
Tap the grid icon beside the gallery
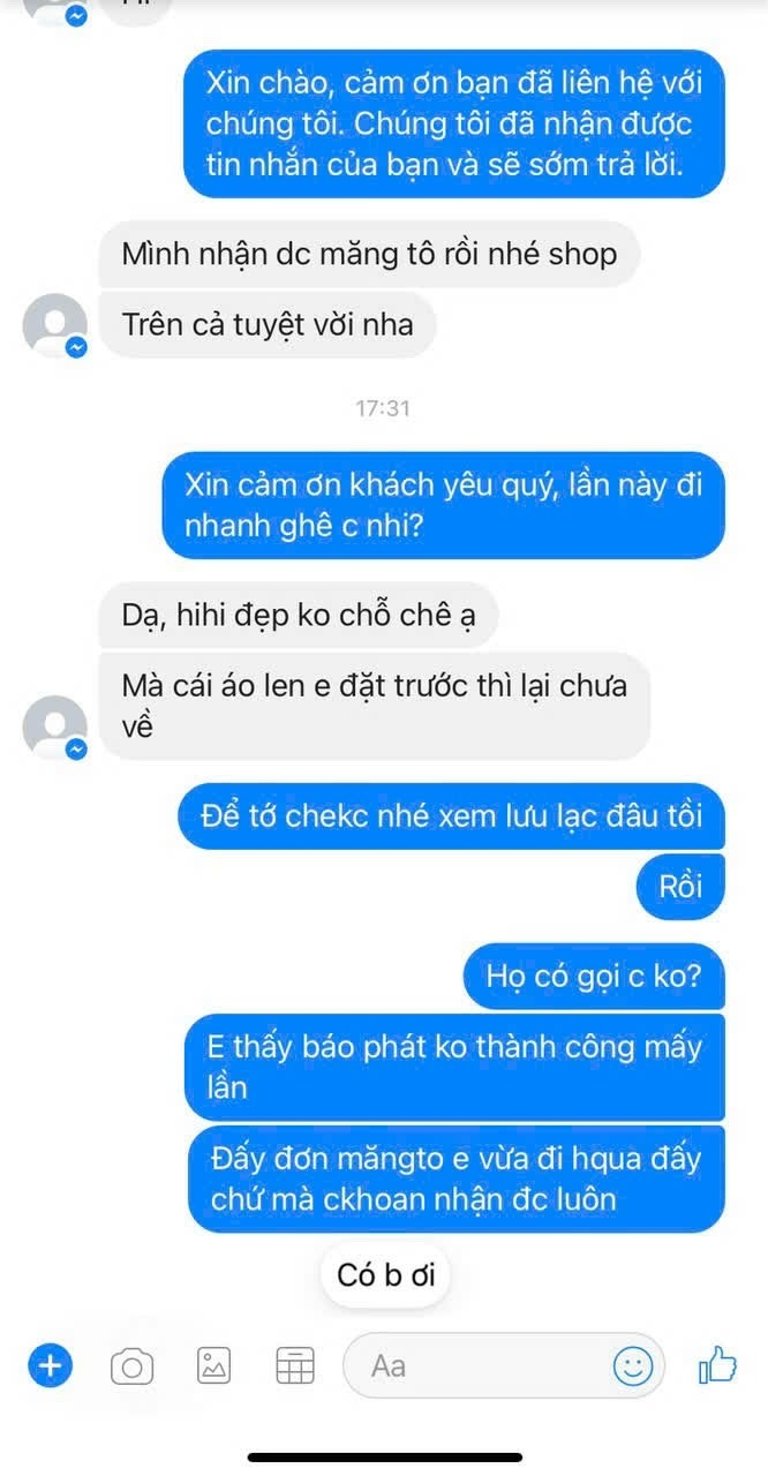click(295, 1366)
